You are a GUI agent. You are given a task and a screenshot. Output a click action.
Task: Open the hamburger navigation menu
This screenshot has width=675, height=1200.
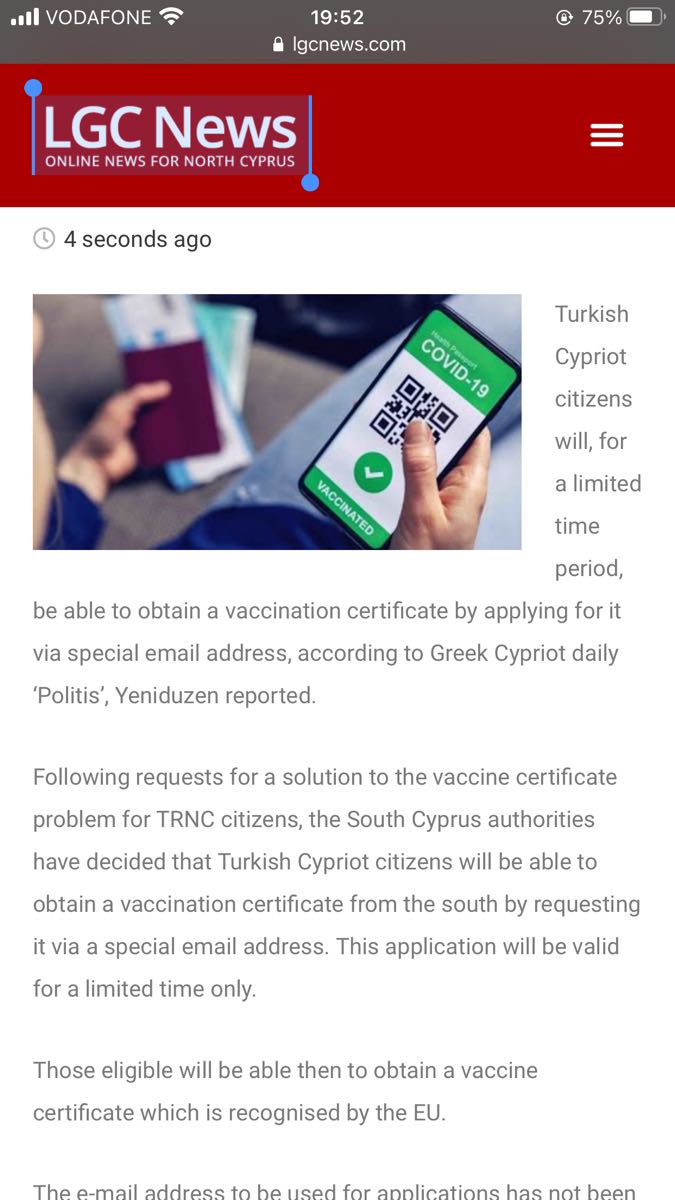tap(606, 135)
